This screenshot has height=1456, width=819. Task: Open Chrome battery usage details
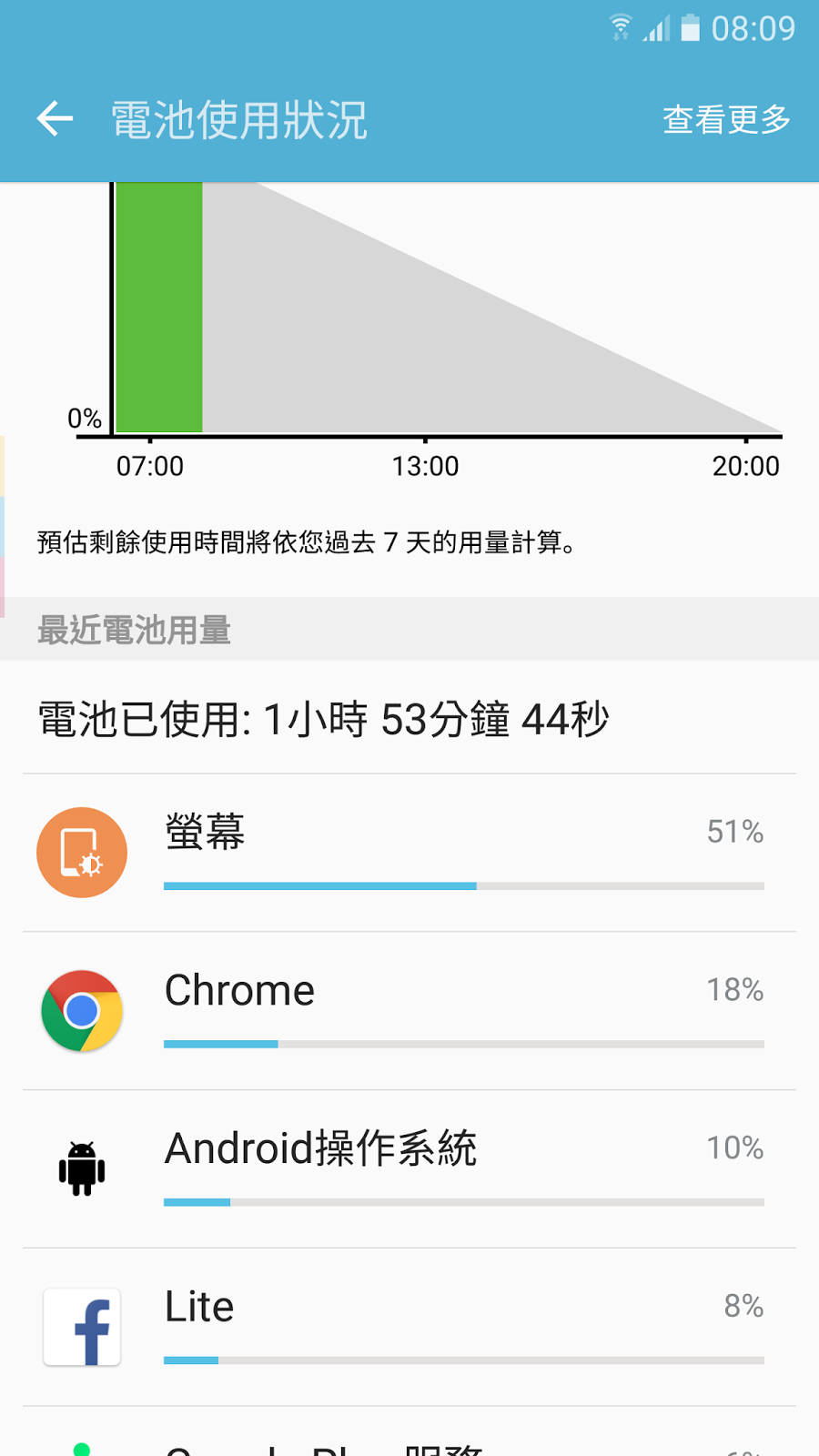[x=409, y=1011]
